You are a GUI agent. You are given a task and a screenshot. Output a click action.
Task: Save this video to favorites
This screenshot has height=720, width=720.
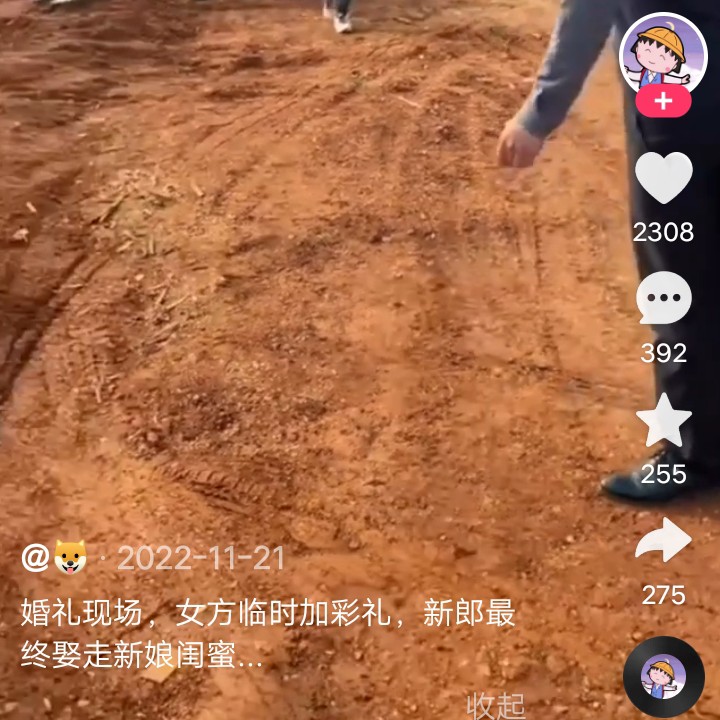tap(664, 420)
